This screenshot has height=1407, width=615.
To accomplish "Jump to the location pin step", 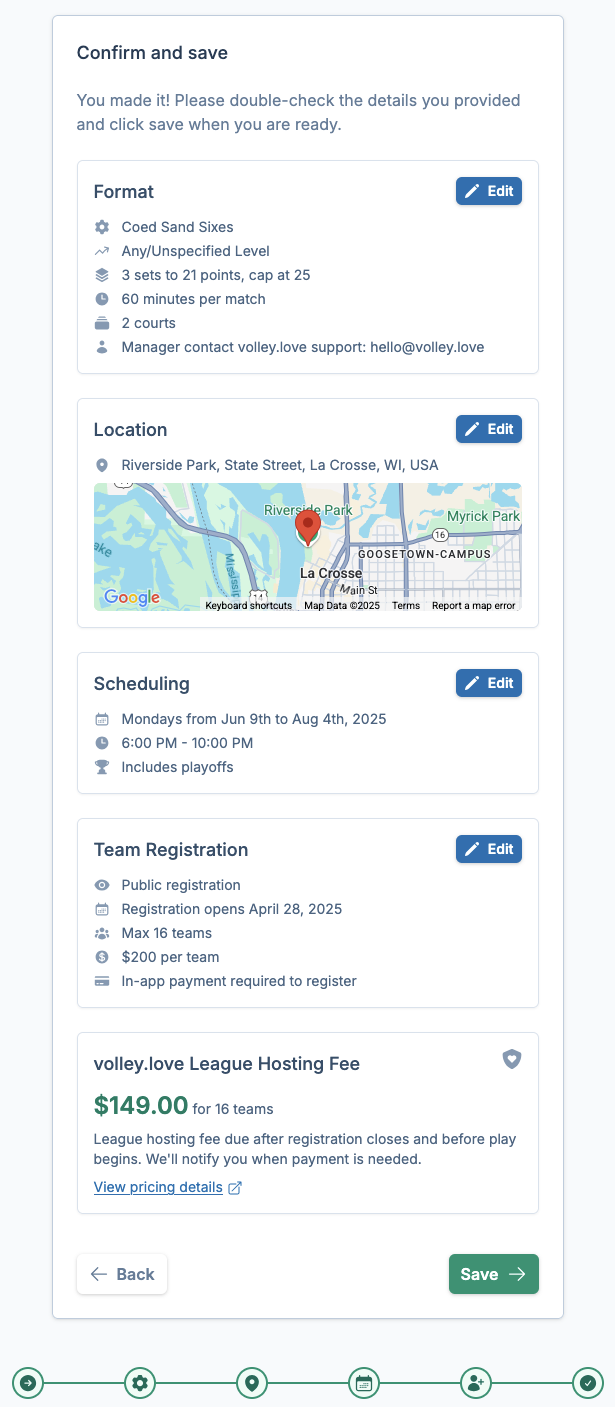I will (252, 1383).
